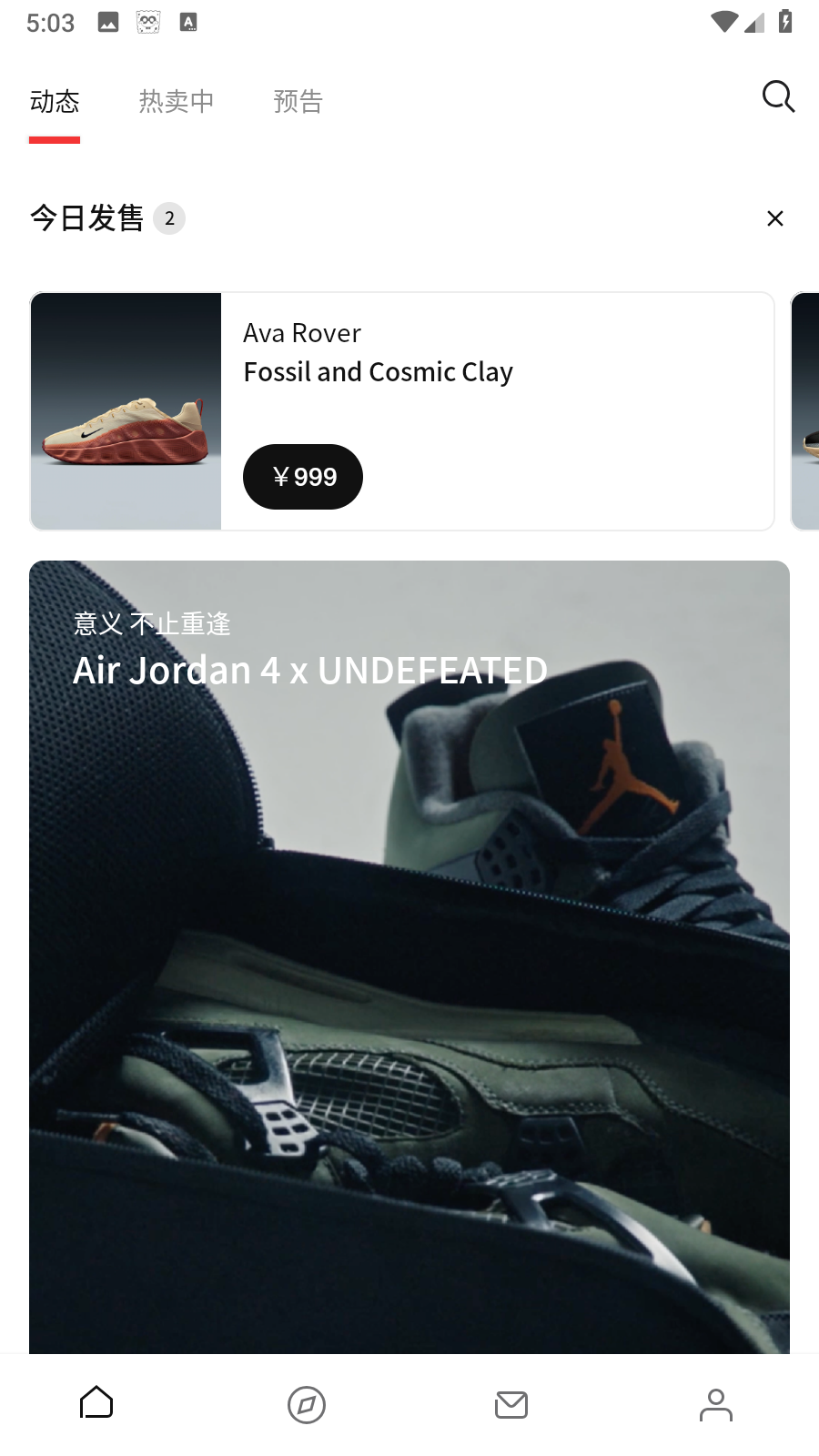Switch to the 预告 tab
The image size is (819, 1456).
click(298, 101)
